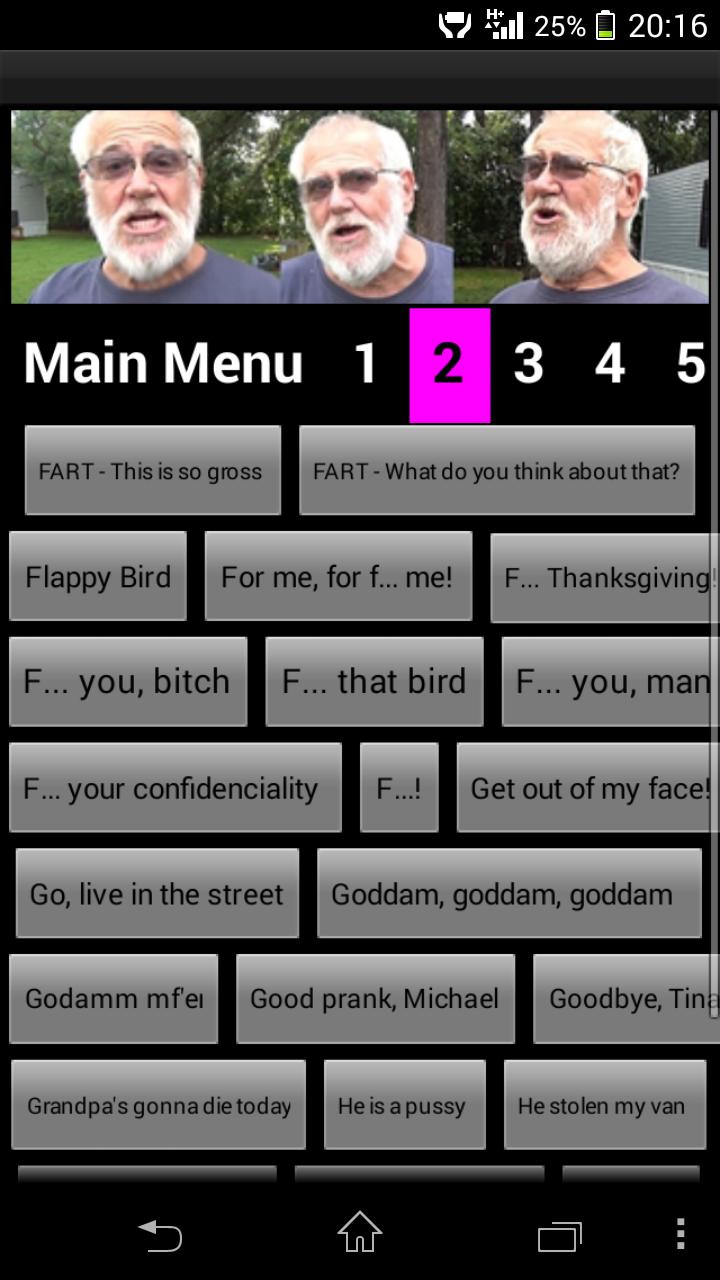
Task: Play 'Good prank, Michael' sound
Action: (375, 999)
